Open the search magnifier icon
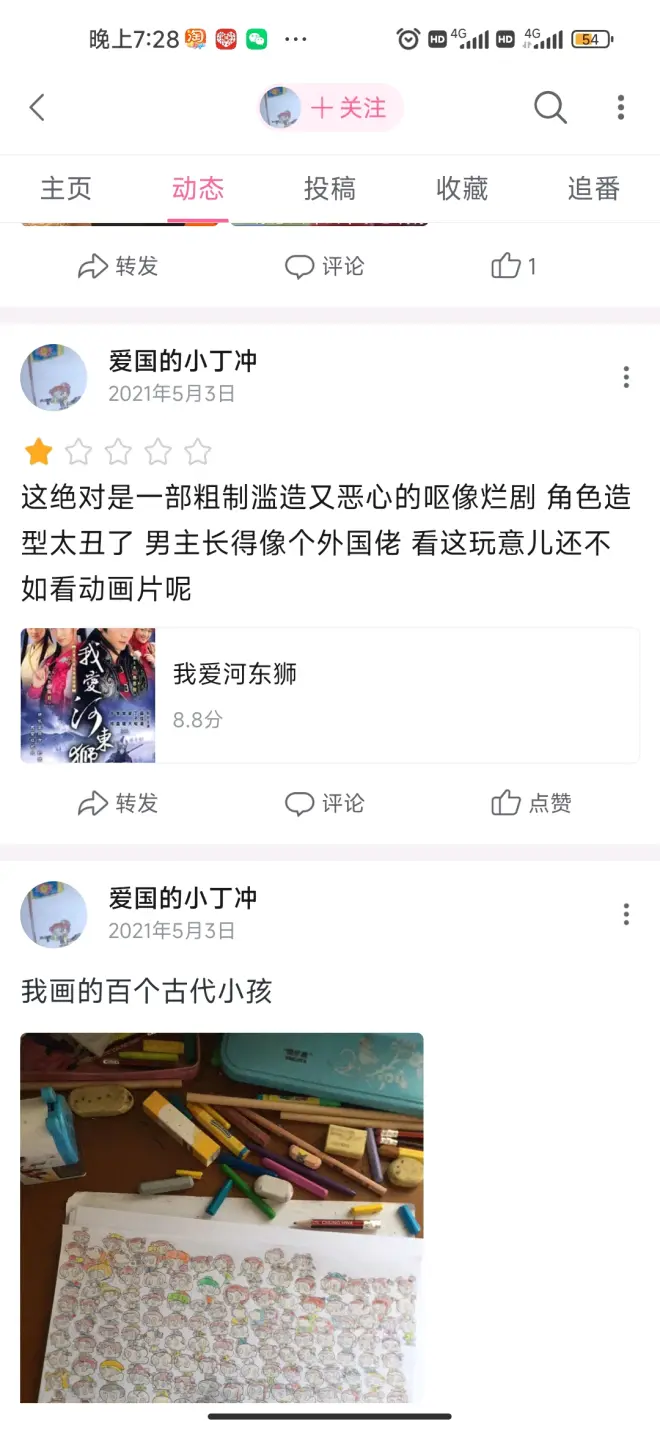The height and width of the screenshot is (1430, 660). 550,107
